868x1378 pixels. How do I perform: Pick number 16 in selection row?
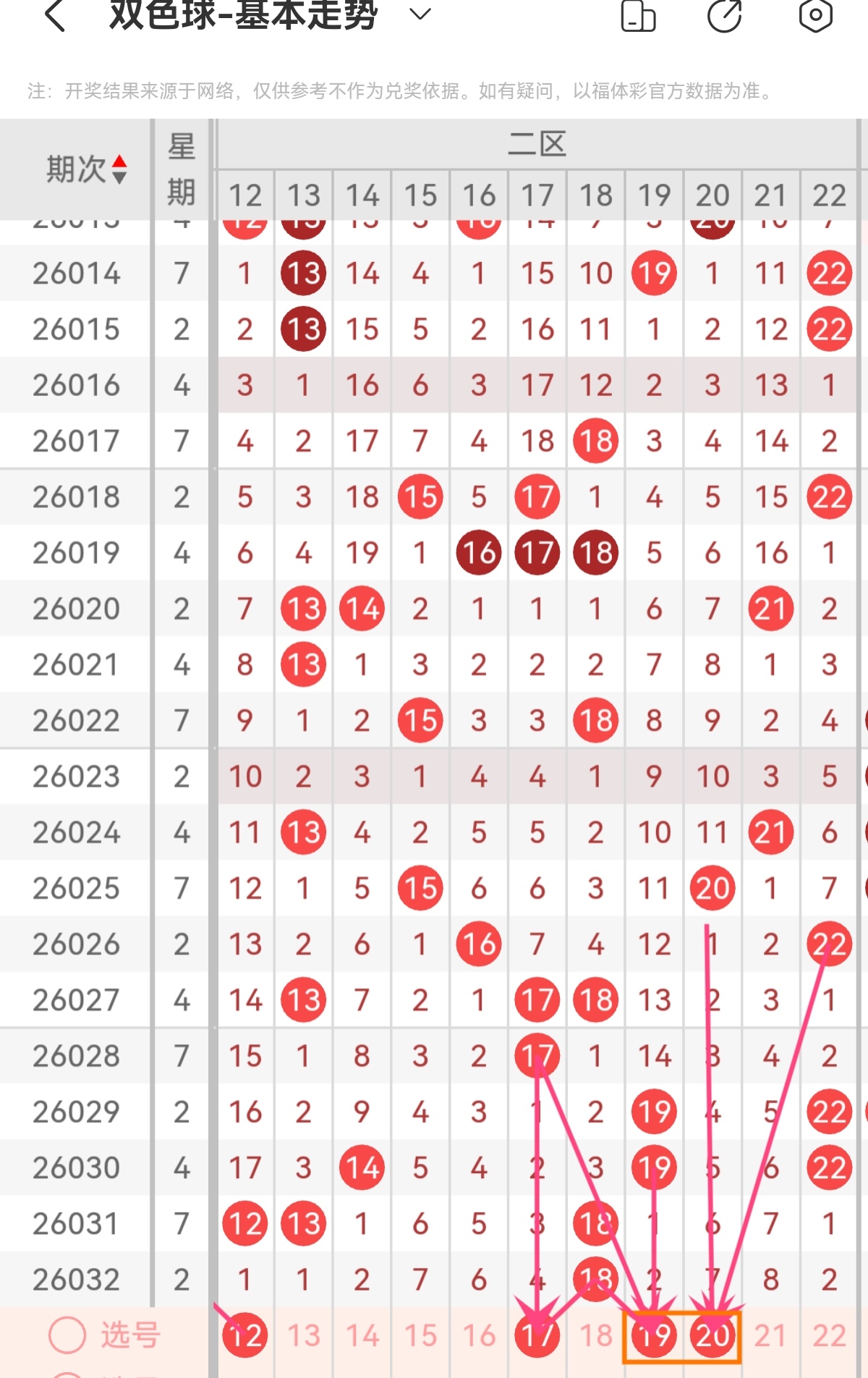pyautogui.click(x=479, y=1335)
